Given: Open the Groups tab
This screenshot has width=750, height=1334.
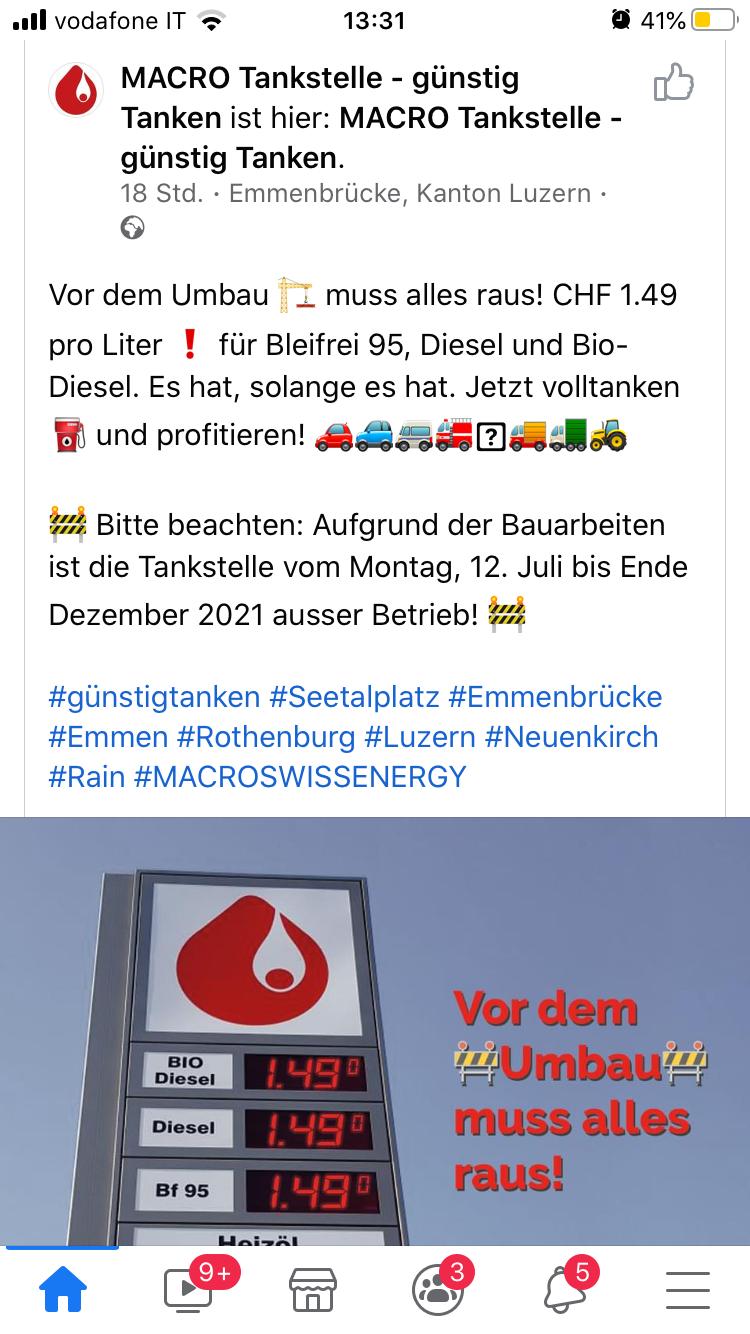Looking at the screenshot, I should (437, 1290).
